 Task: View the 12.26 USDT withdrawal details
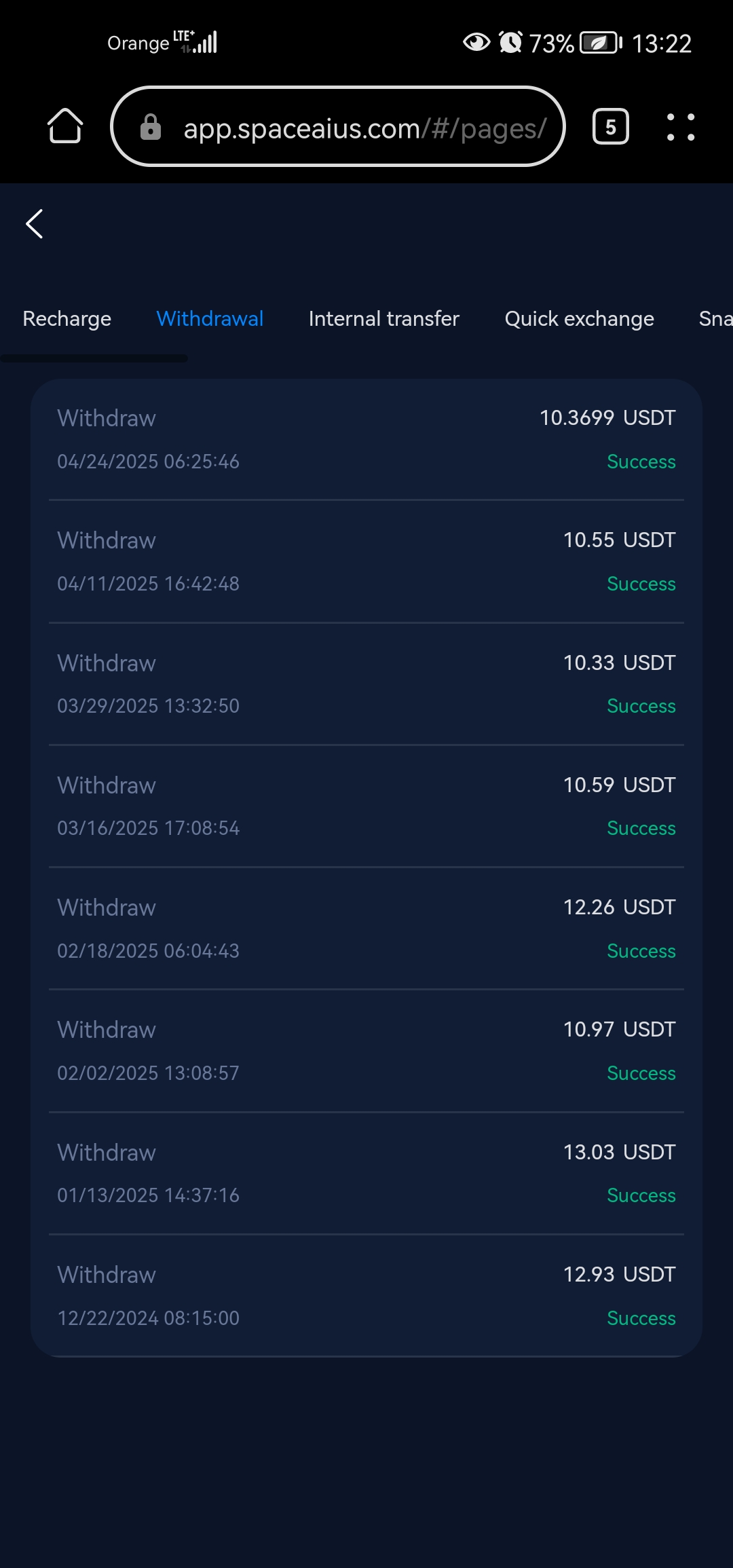pos(366,929)
